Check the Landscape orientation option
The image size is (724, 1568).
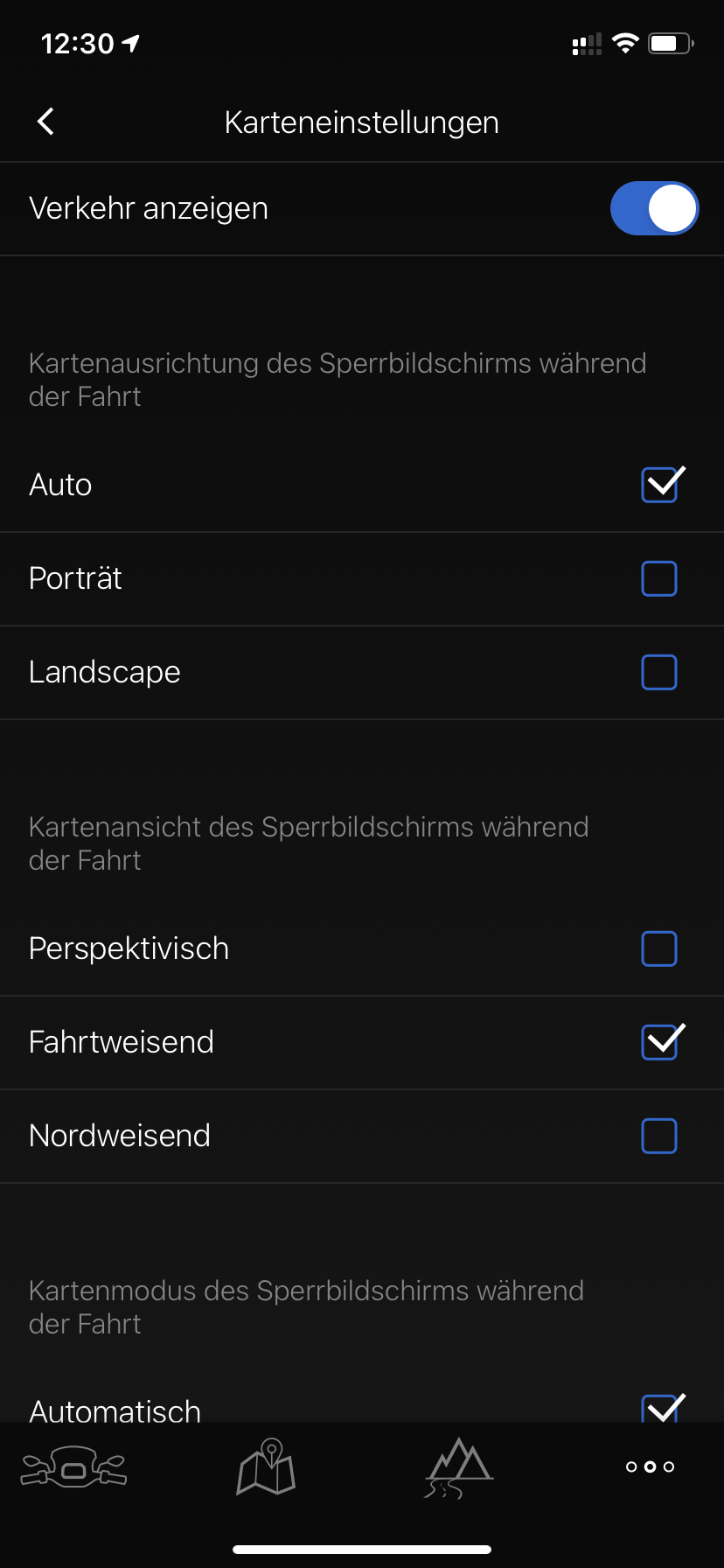[659, 672]
